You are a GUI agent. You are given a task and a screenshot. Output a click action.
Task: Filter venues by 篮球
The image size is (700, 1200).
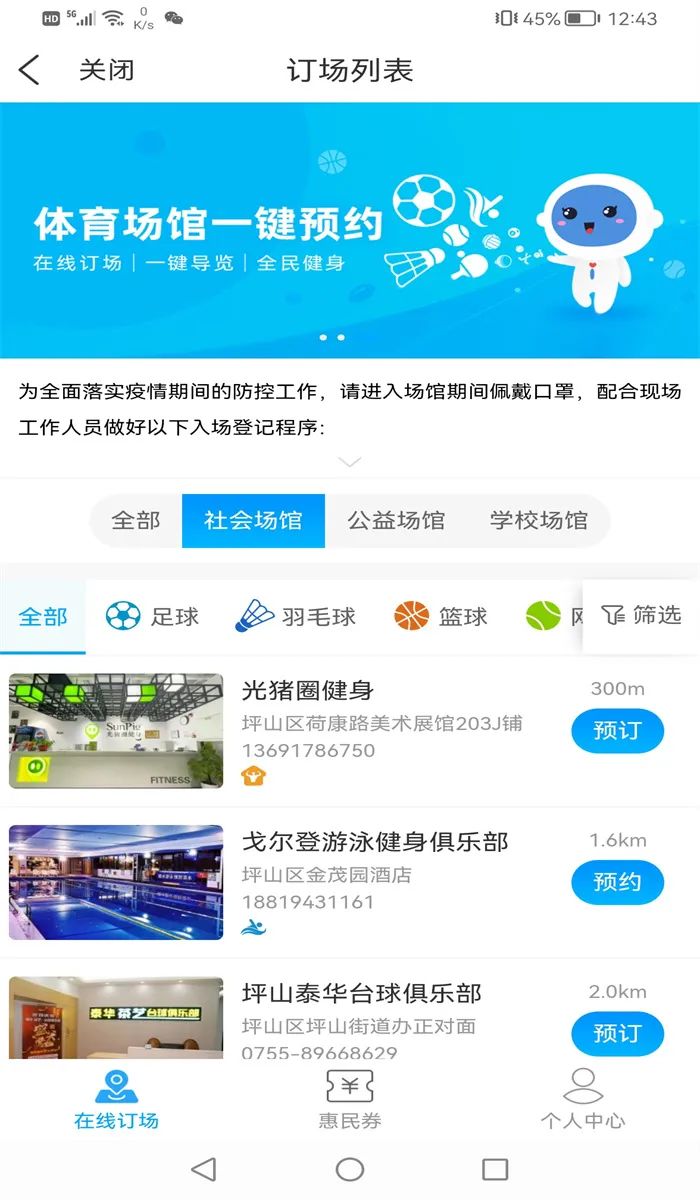(441, 616)
